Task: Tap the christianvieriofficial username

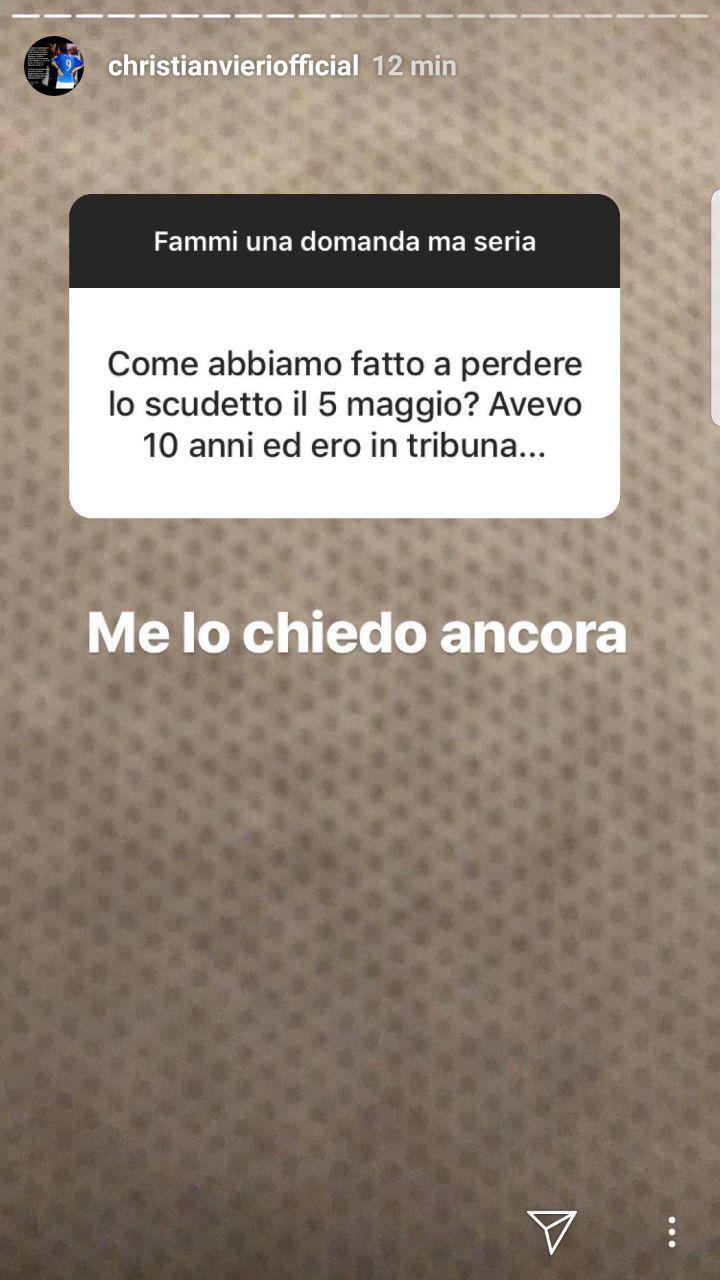Action: (x=233, y=66)
